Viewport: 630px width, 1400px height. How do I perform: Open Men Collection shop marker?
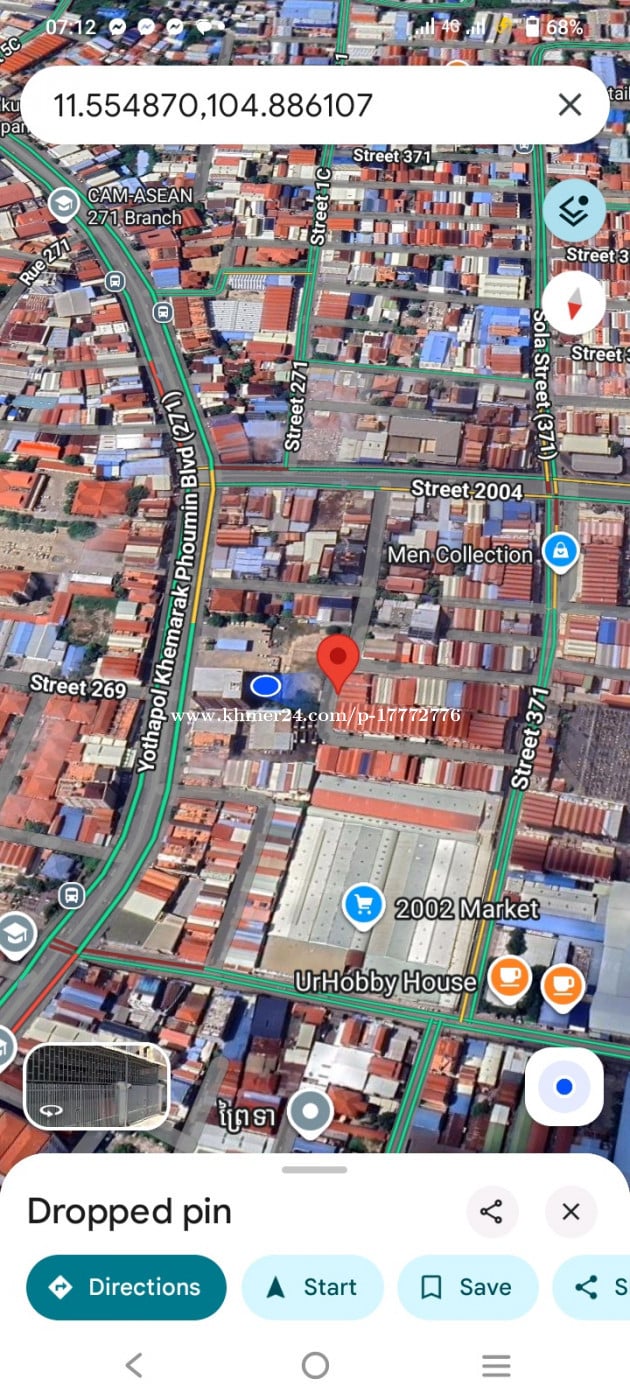pos(560,551)
